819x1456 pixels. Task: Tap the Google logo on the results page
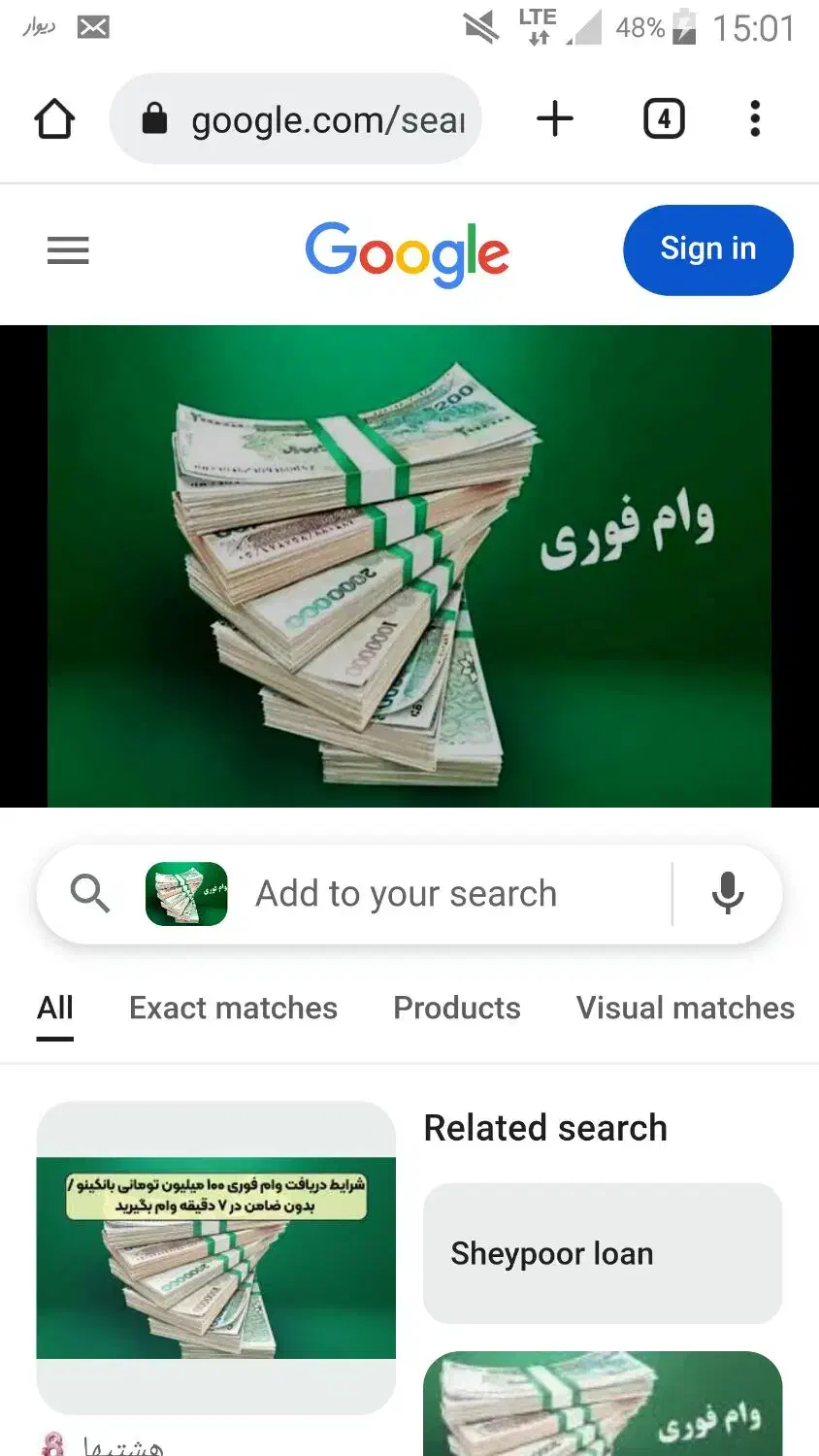407,250
